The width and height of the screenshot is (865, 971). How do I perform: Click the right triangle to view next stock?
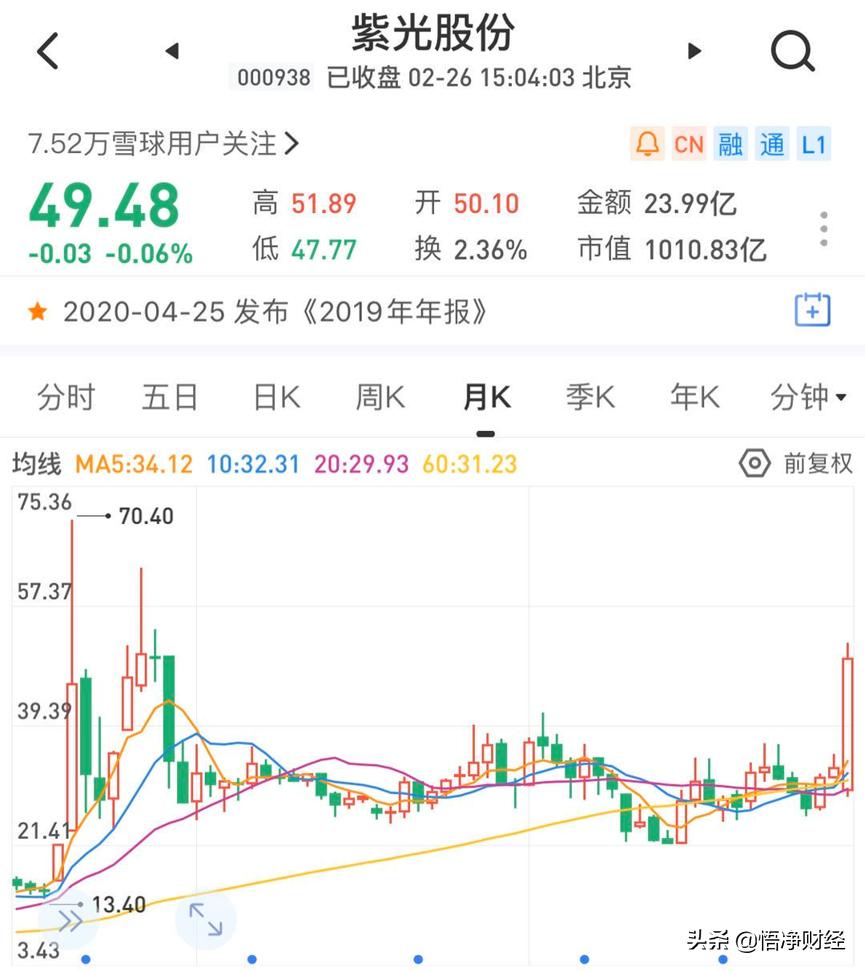point(693,51)
